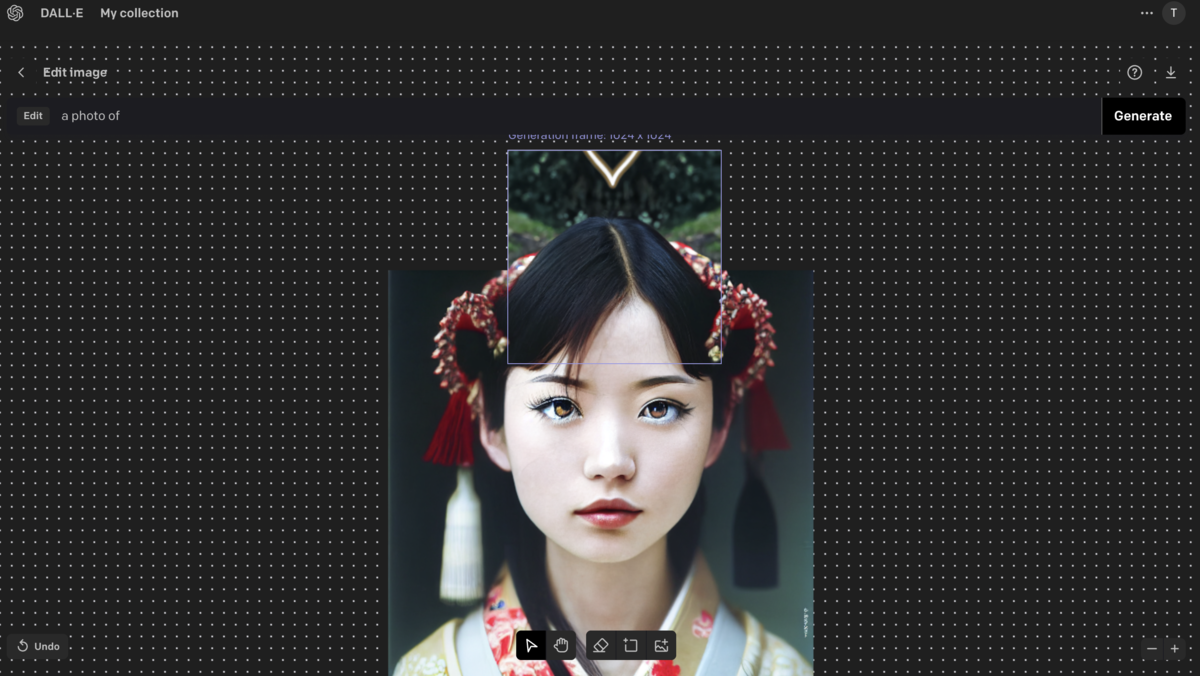This screenshot has width=1200, height=676.
Task: Add a new generation frame
Action: click(631, 646)
